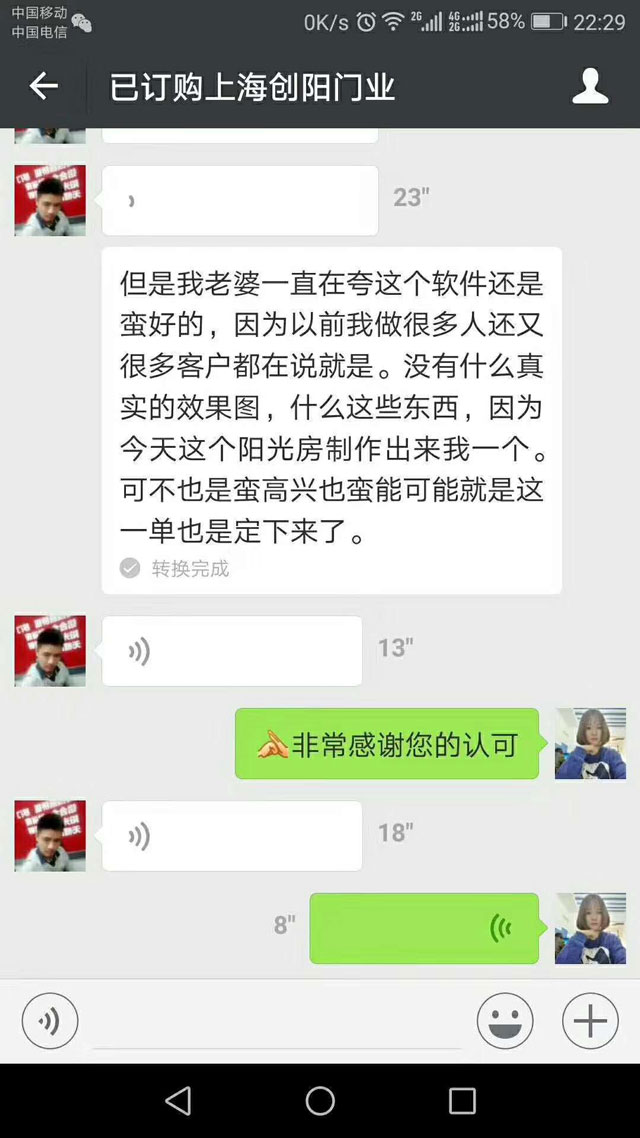Open the plus attachments menu

[x=590, y=1021]
